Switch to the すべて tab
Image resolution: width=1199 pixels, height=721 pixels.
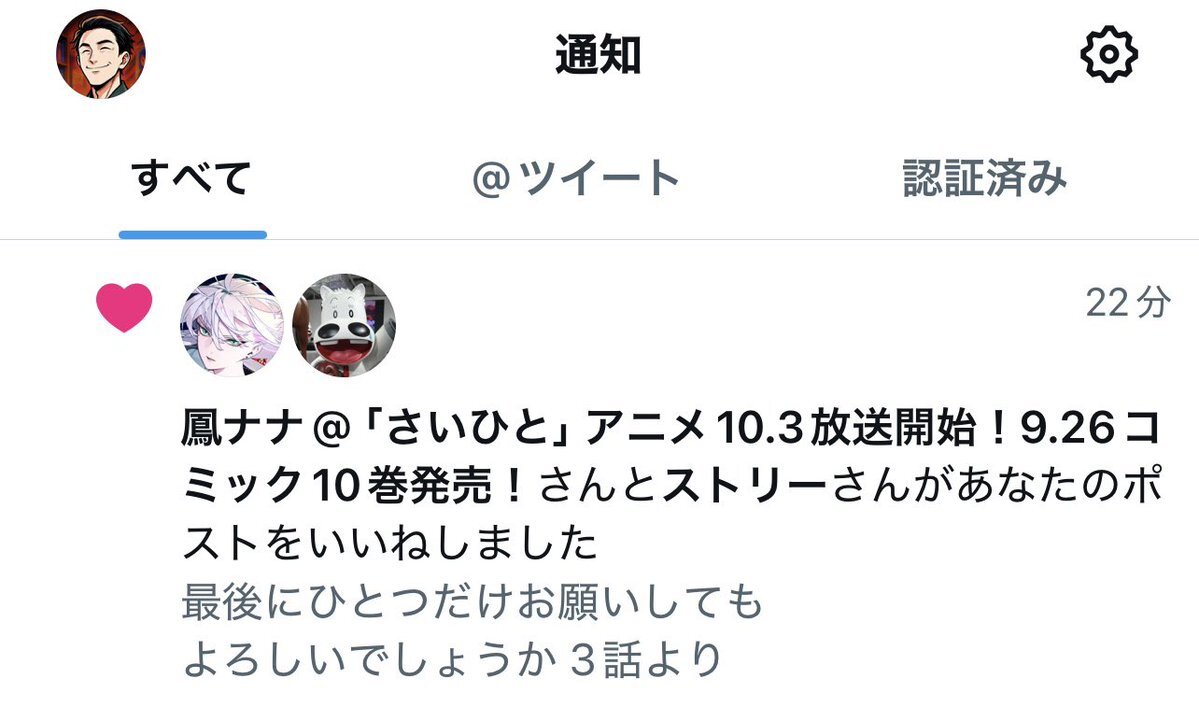pyautogui.click(x=192, y=180)
